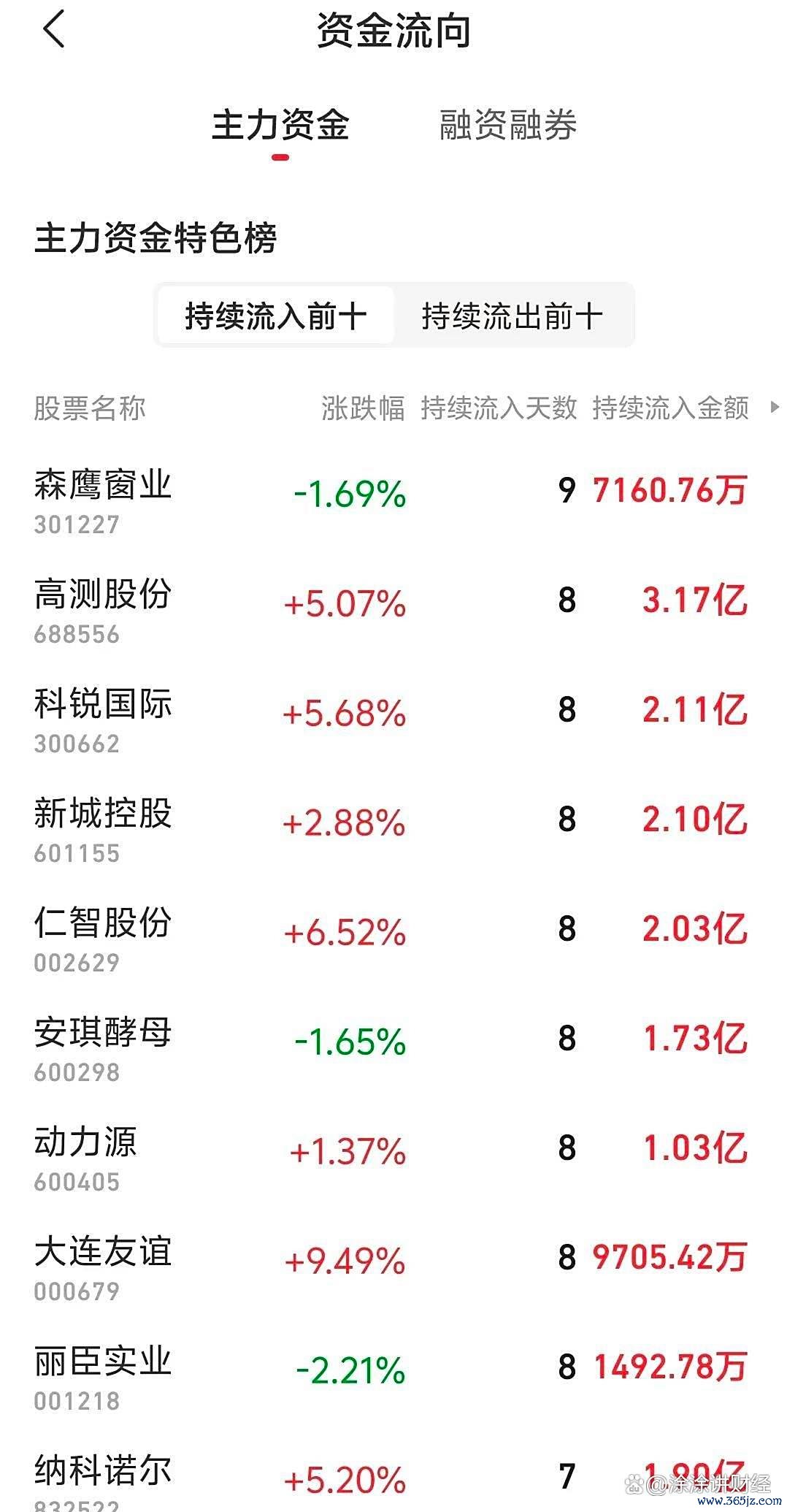
Task: Go back using the top-left arrow
Action: point(54,29)
